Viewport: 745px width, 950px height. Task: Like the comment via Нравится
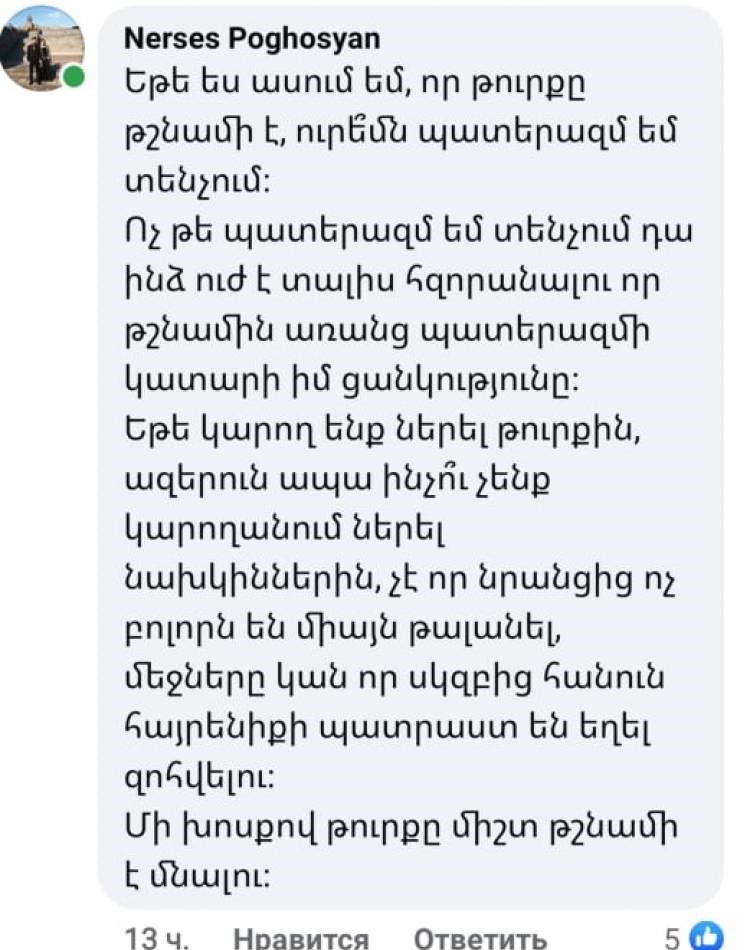301,938
